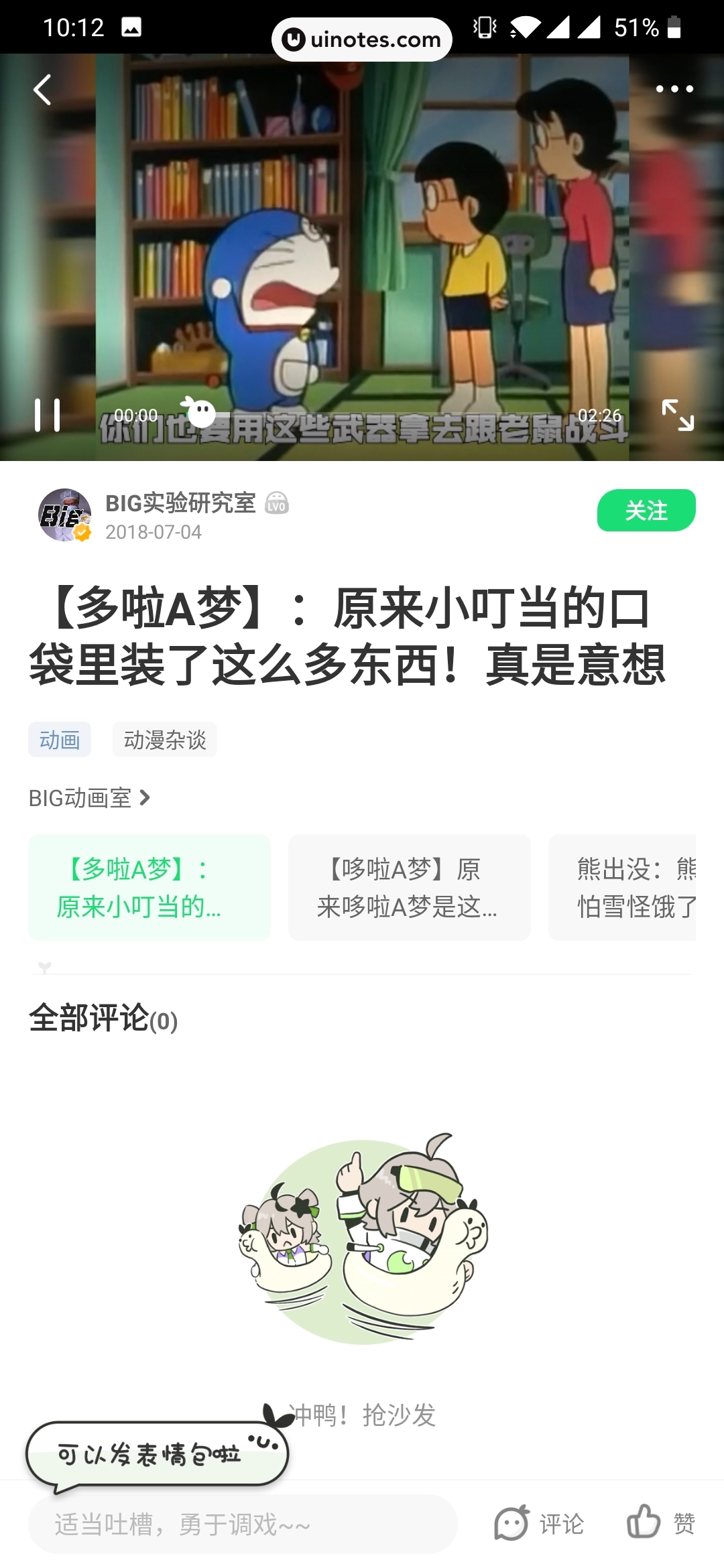724x1568 pixels.
Task: Open BIG实验研究室 profile avatar
Action: click(64, 515)
